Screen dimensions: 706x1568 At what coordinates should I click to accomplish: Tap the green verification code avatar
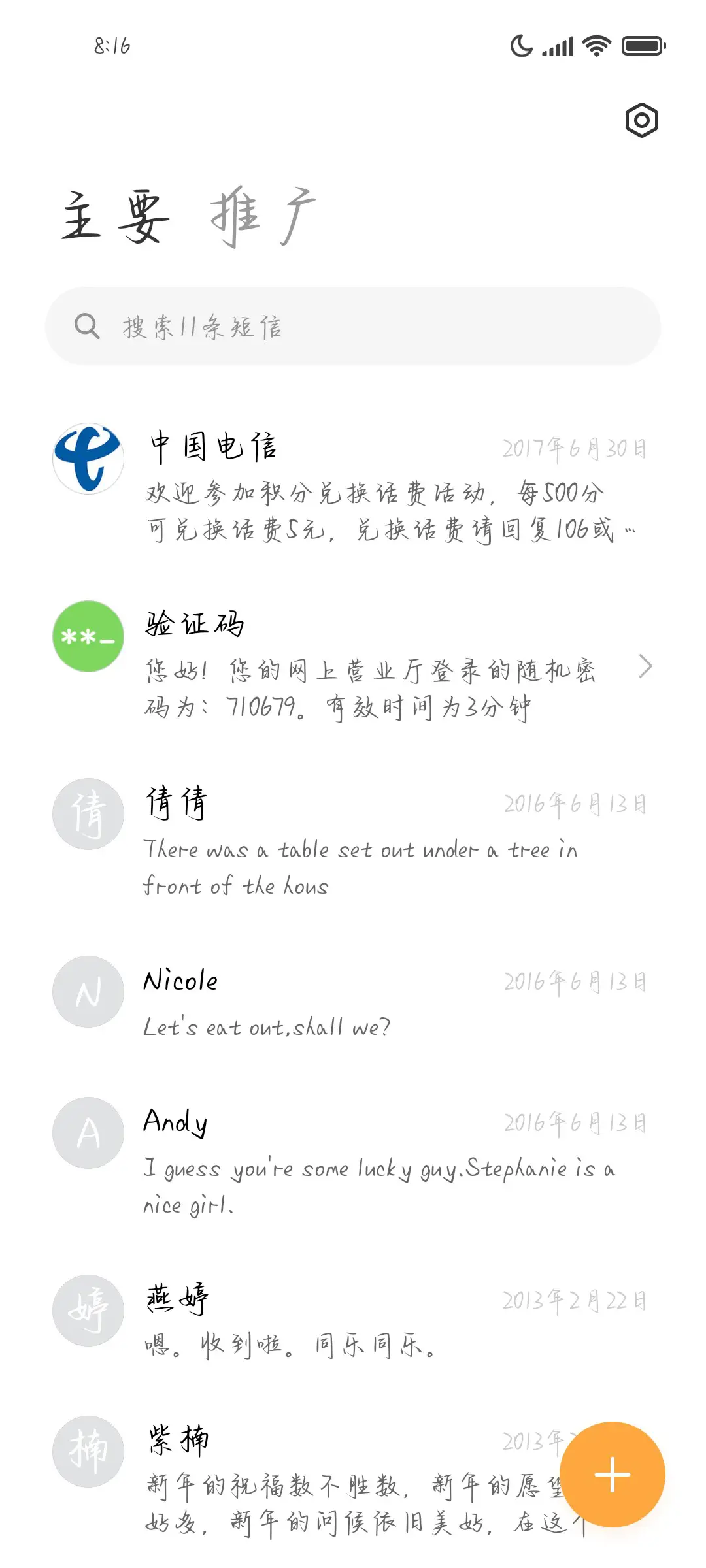88,636
